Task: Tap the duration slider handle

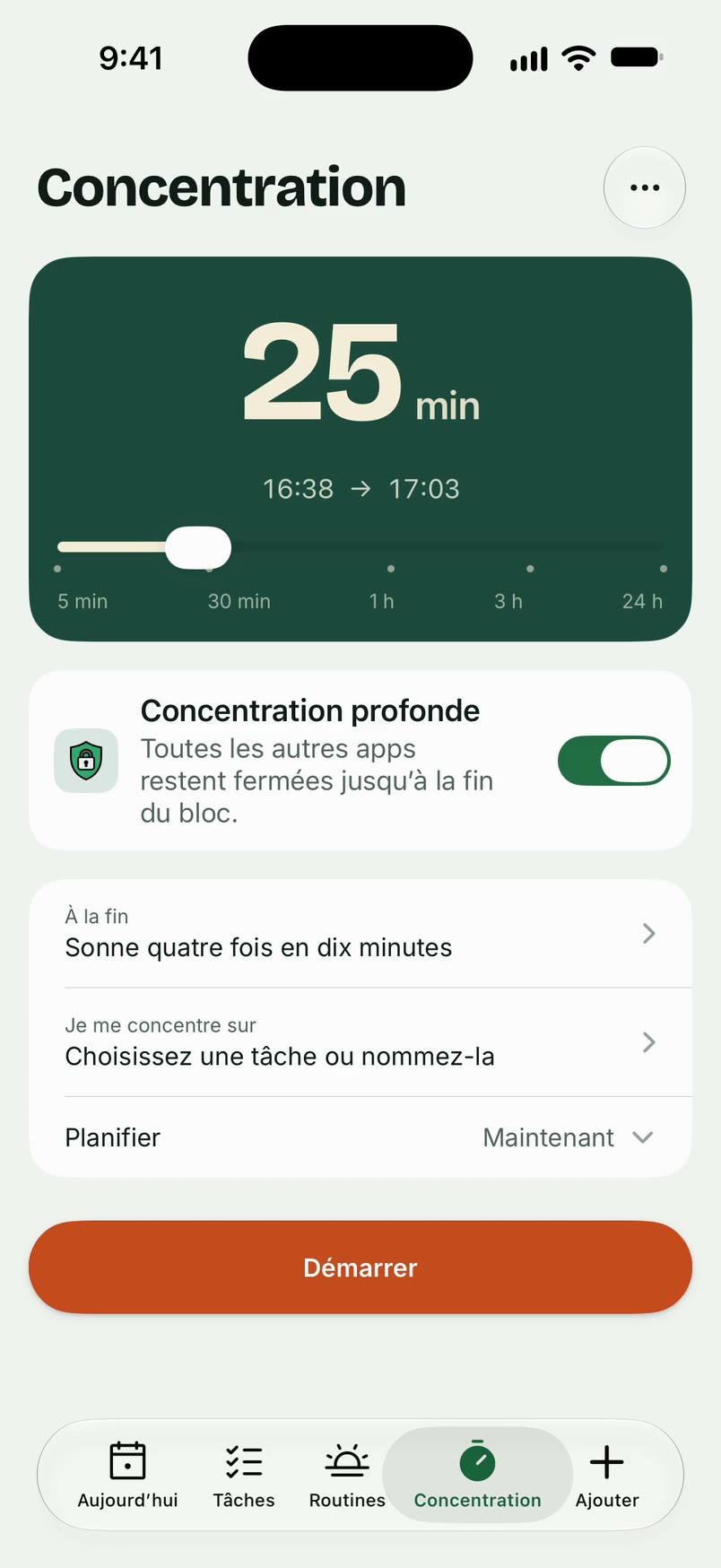Action: click(x=198, y=547)
